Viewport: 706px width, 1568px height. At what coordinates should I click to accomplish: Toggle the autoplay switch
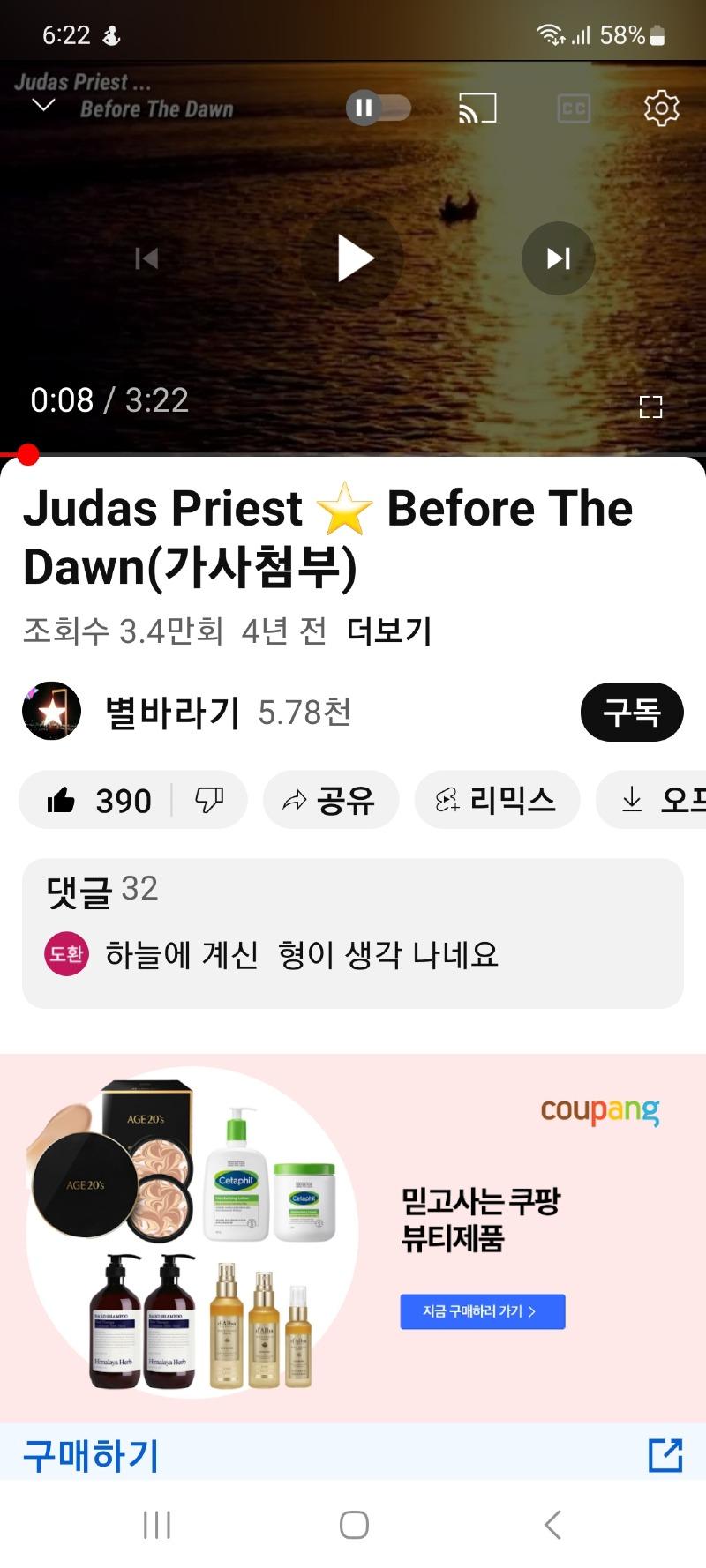[378, 108]
